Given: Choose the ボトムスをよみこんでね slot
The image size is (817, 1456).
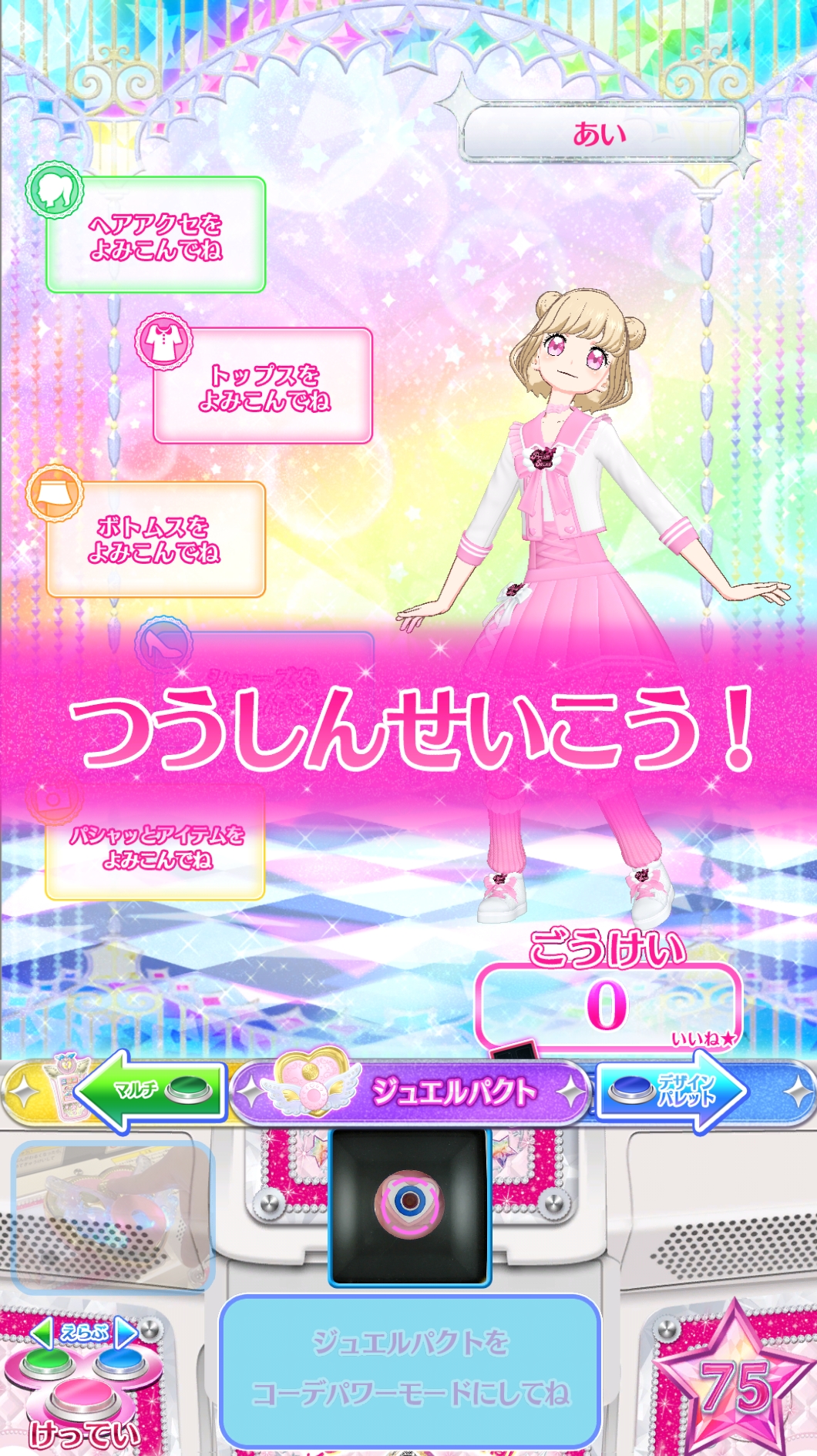Looking at the screenshot, I should tap(156, 539).
